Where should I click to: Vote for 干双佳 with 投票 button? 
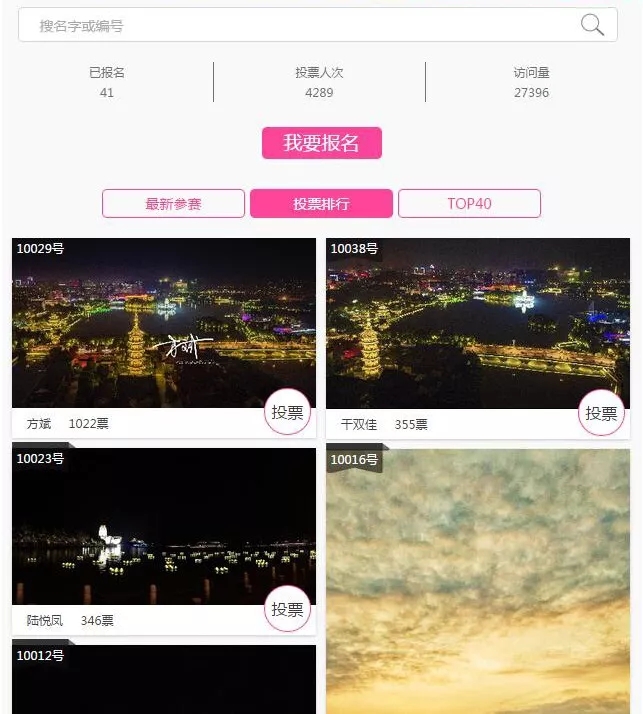coord(602,412)
